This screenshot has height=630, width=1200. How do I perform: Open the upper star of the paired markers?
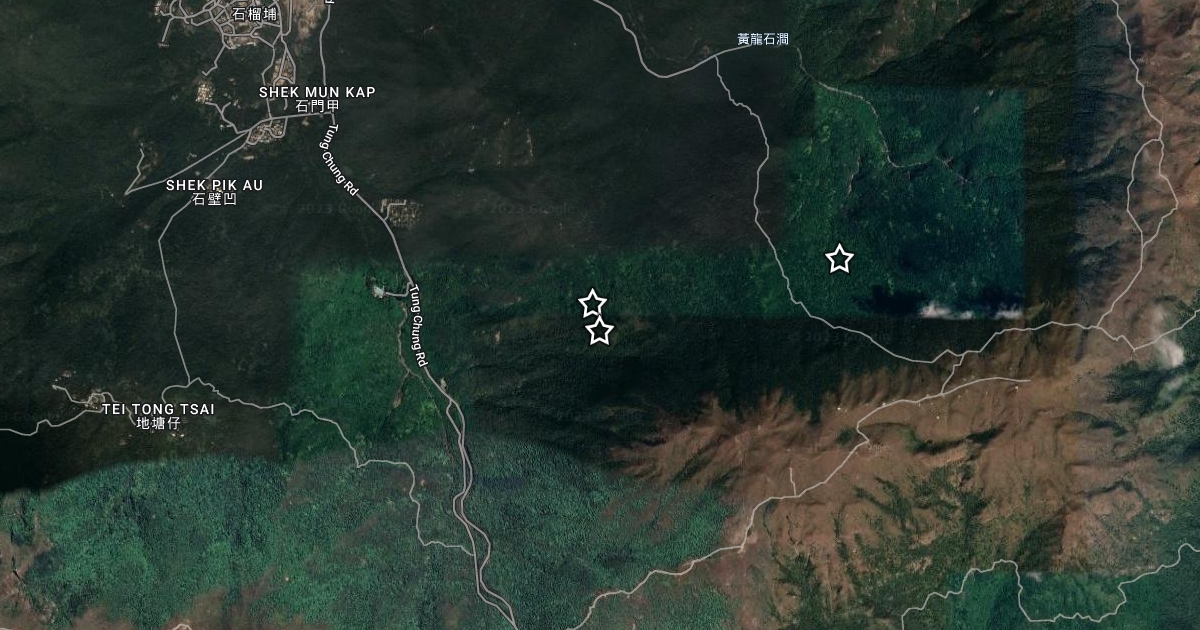592,303
